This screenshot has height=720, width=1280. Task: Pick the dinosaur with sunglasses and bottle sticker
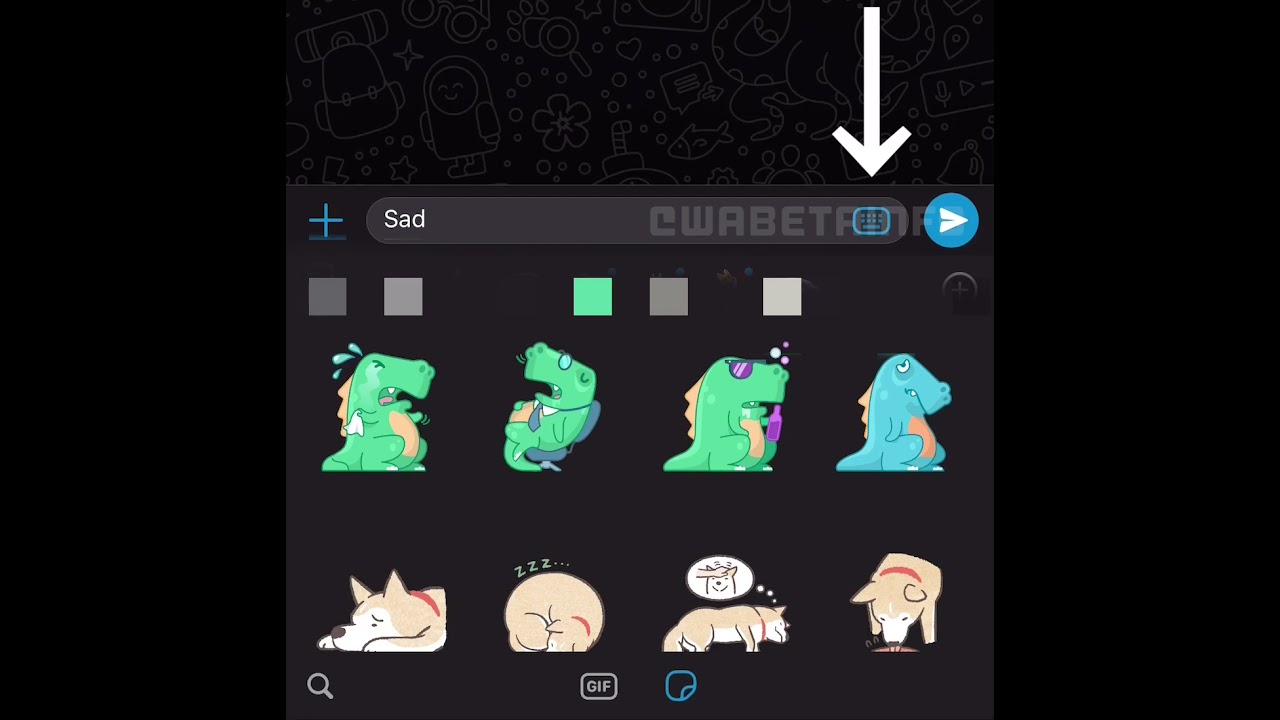(x=727, y=408)
